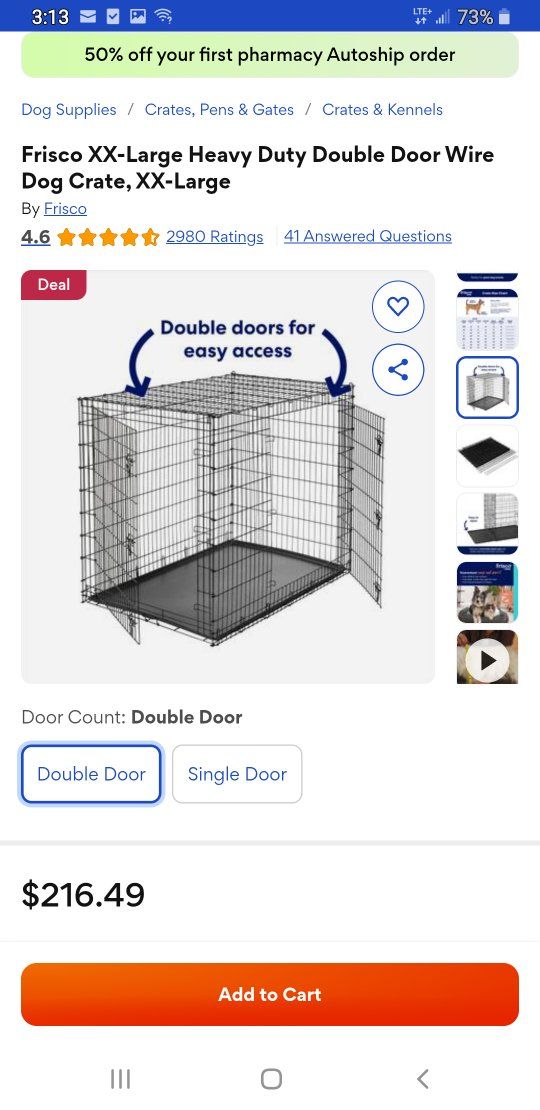Add crate to favorites with heart icon
The image size is (540, 1110).
point(398,307)
